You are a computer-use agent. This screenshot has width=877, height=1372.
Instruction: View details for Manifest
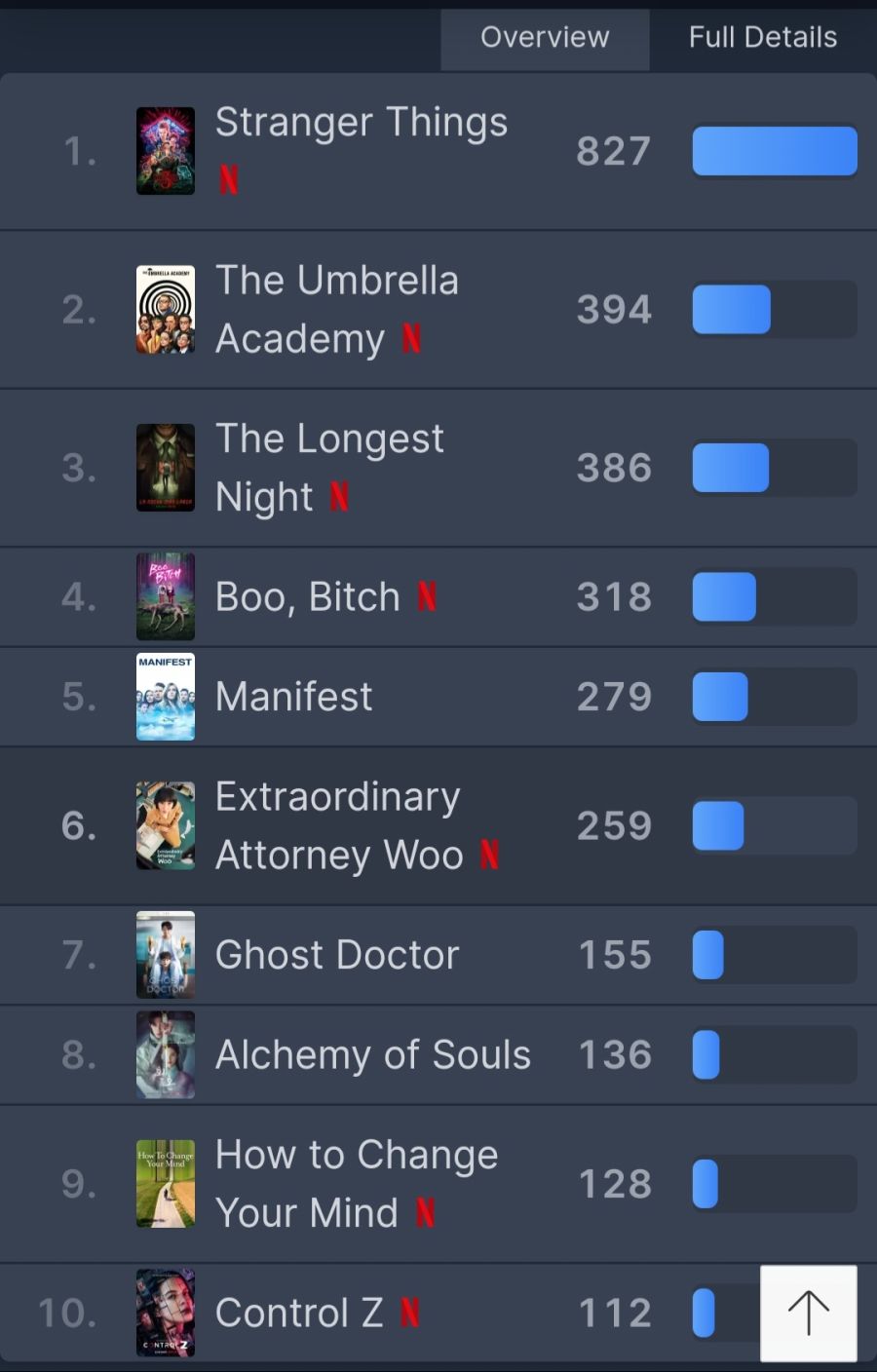pos(293,697)
